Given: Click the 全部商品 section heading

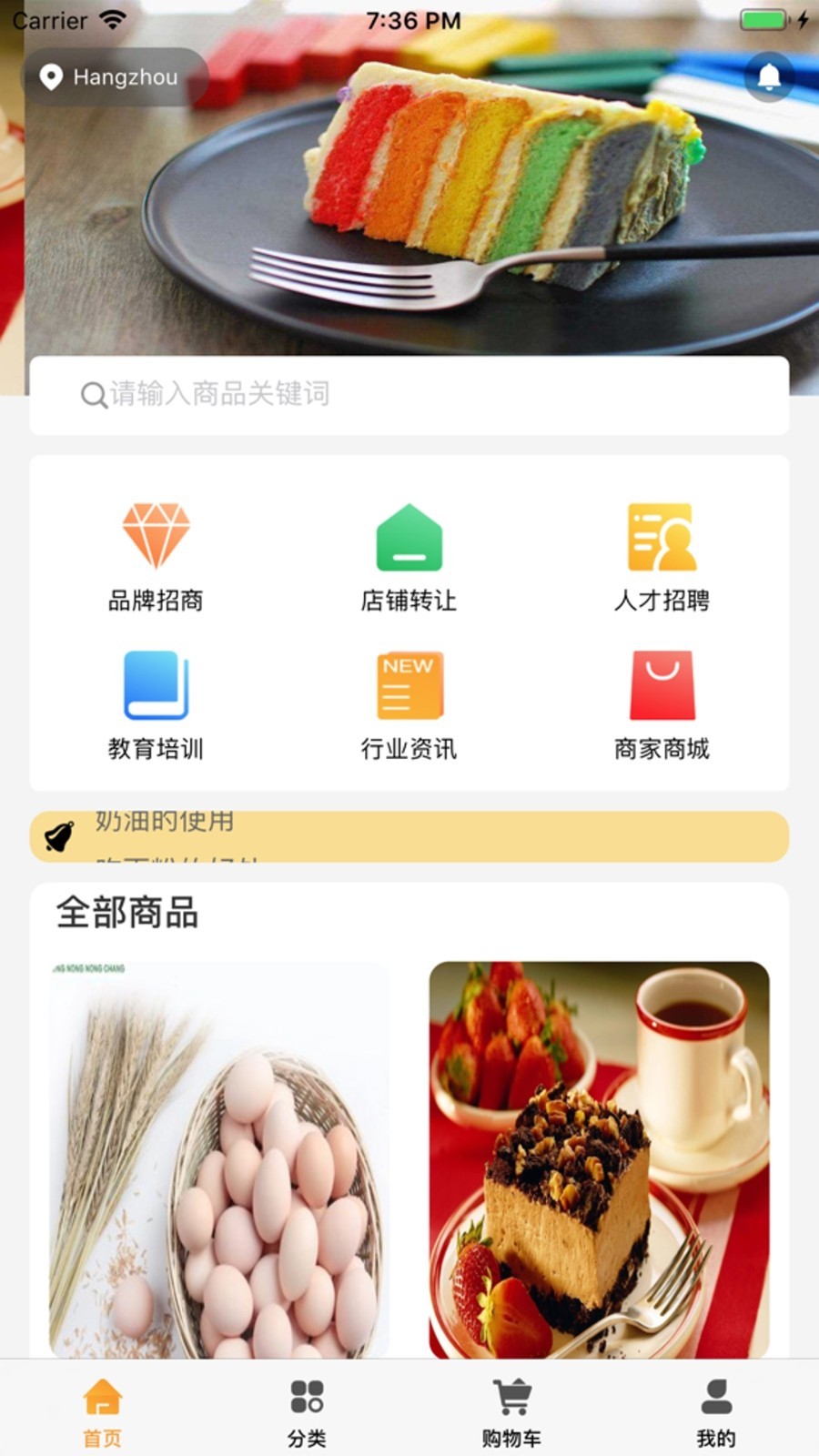Looking at the screenshot, I should 129,914.
